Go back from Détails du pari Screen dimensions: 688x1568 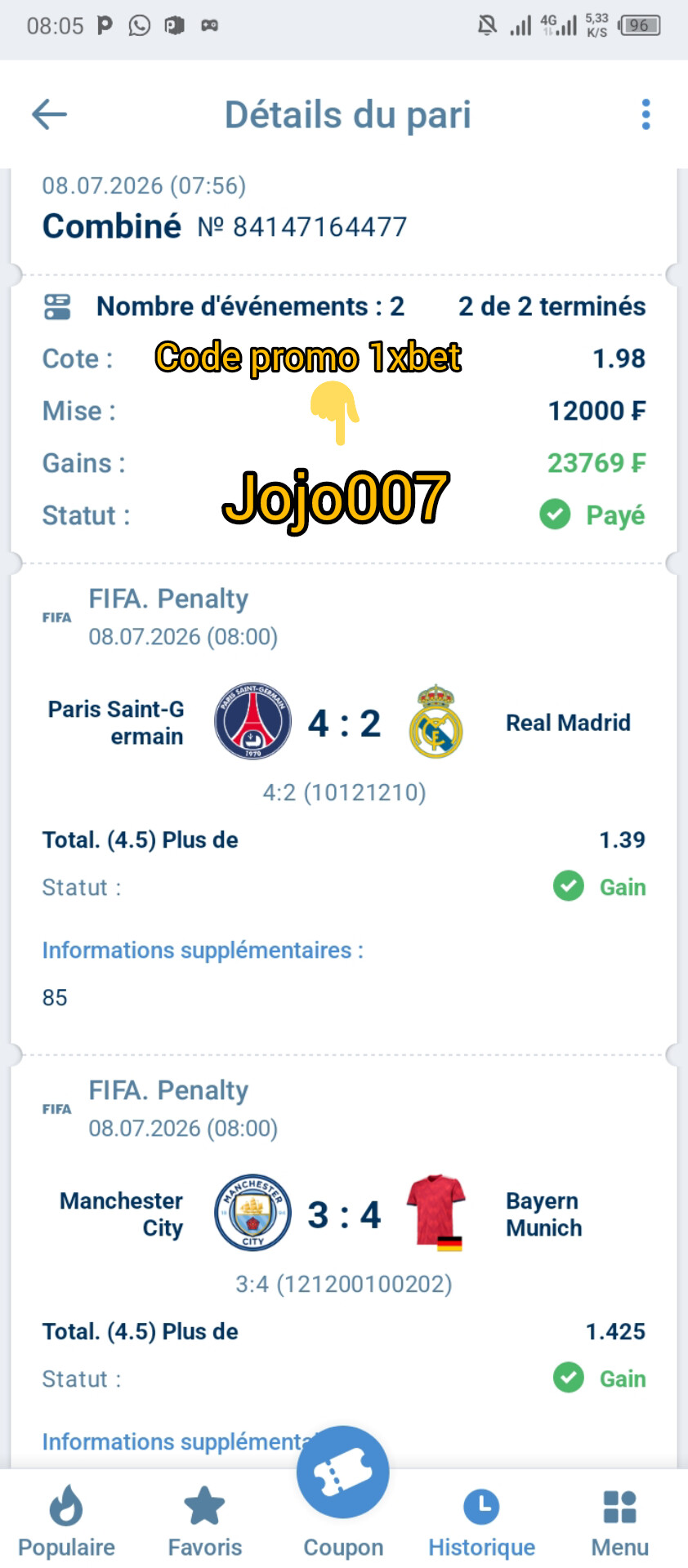[49, 114]
